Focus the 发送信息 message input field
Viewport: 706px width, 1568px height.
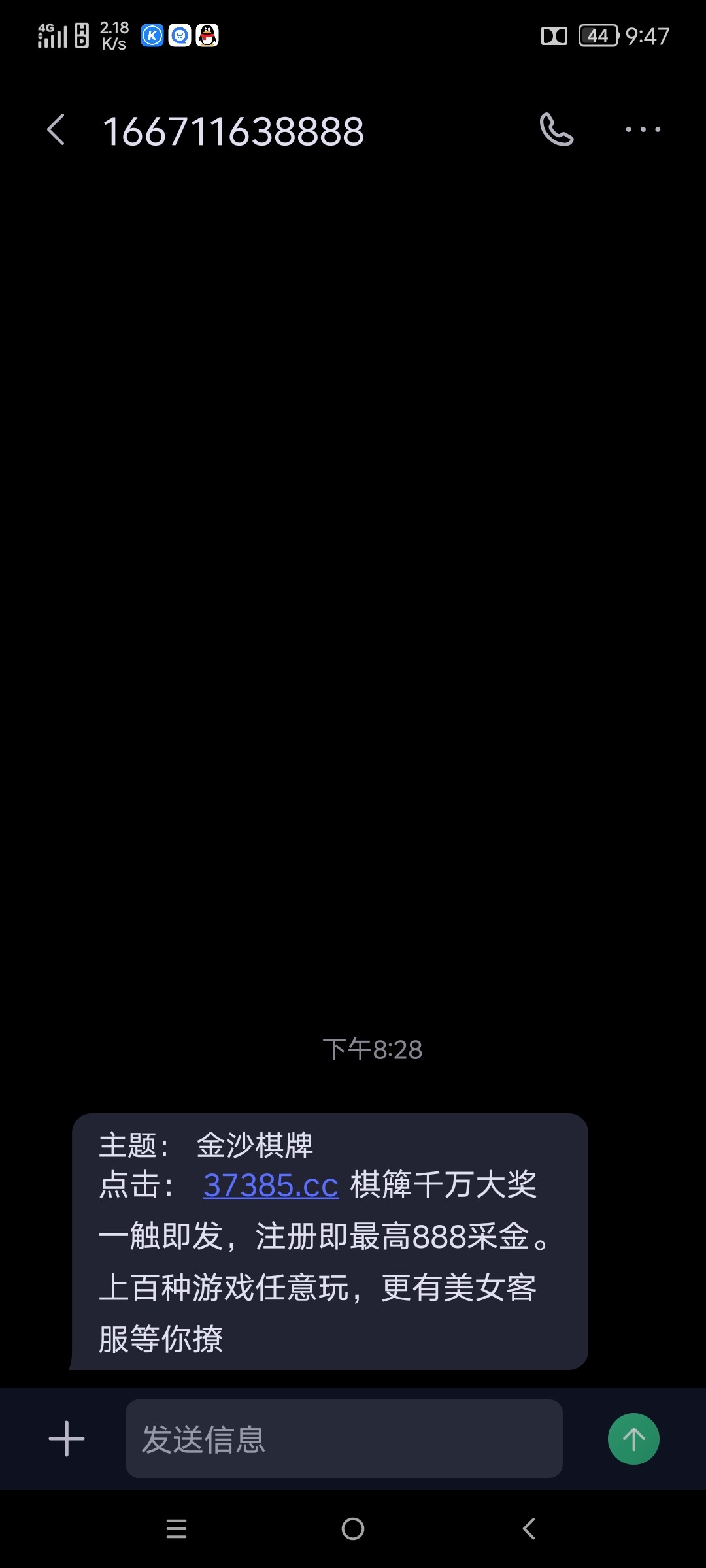pyautogui.click(x=344, y=1439)
